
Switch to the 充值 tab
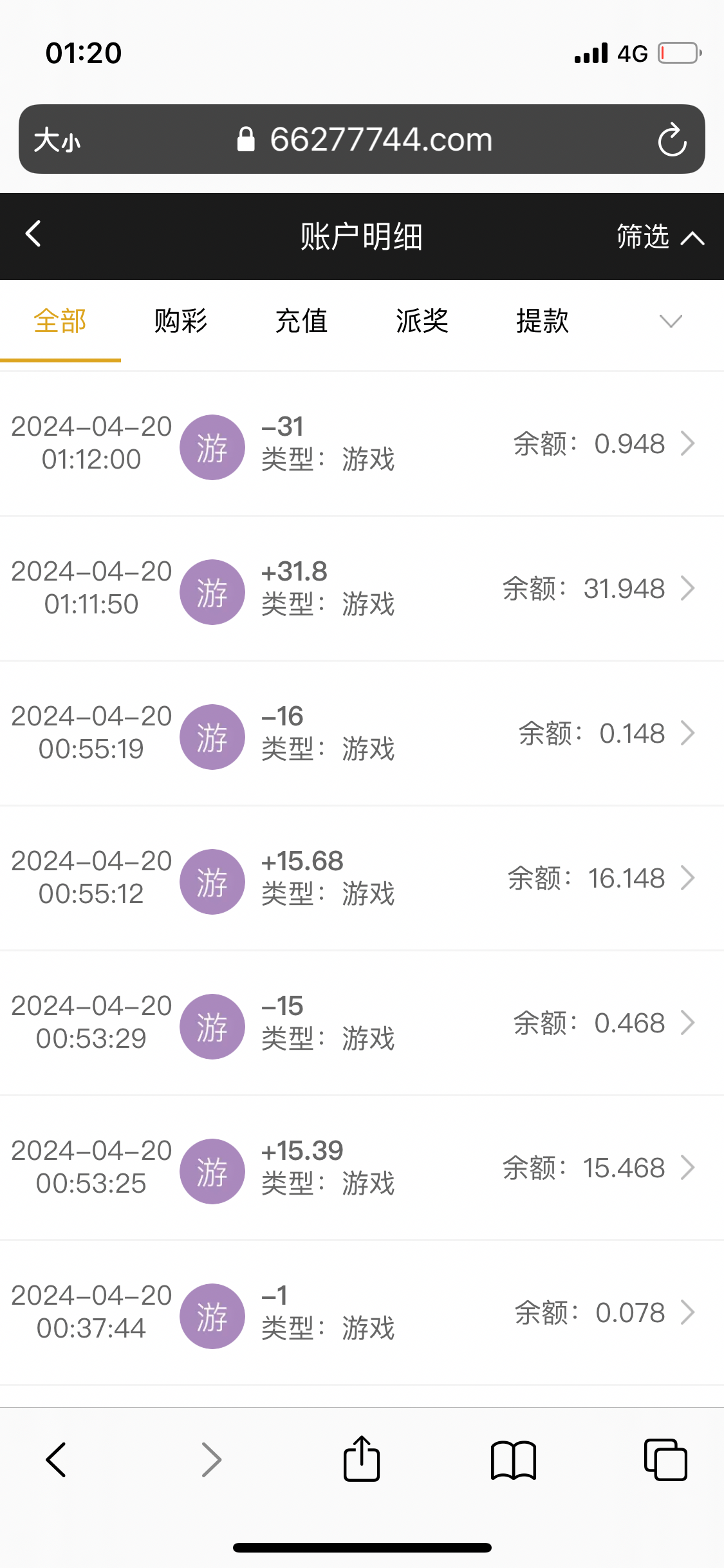click(x=301, y=321)
